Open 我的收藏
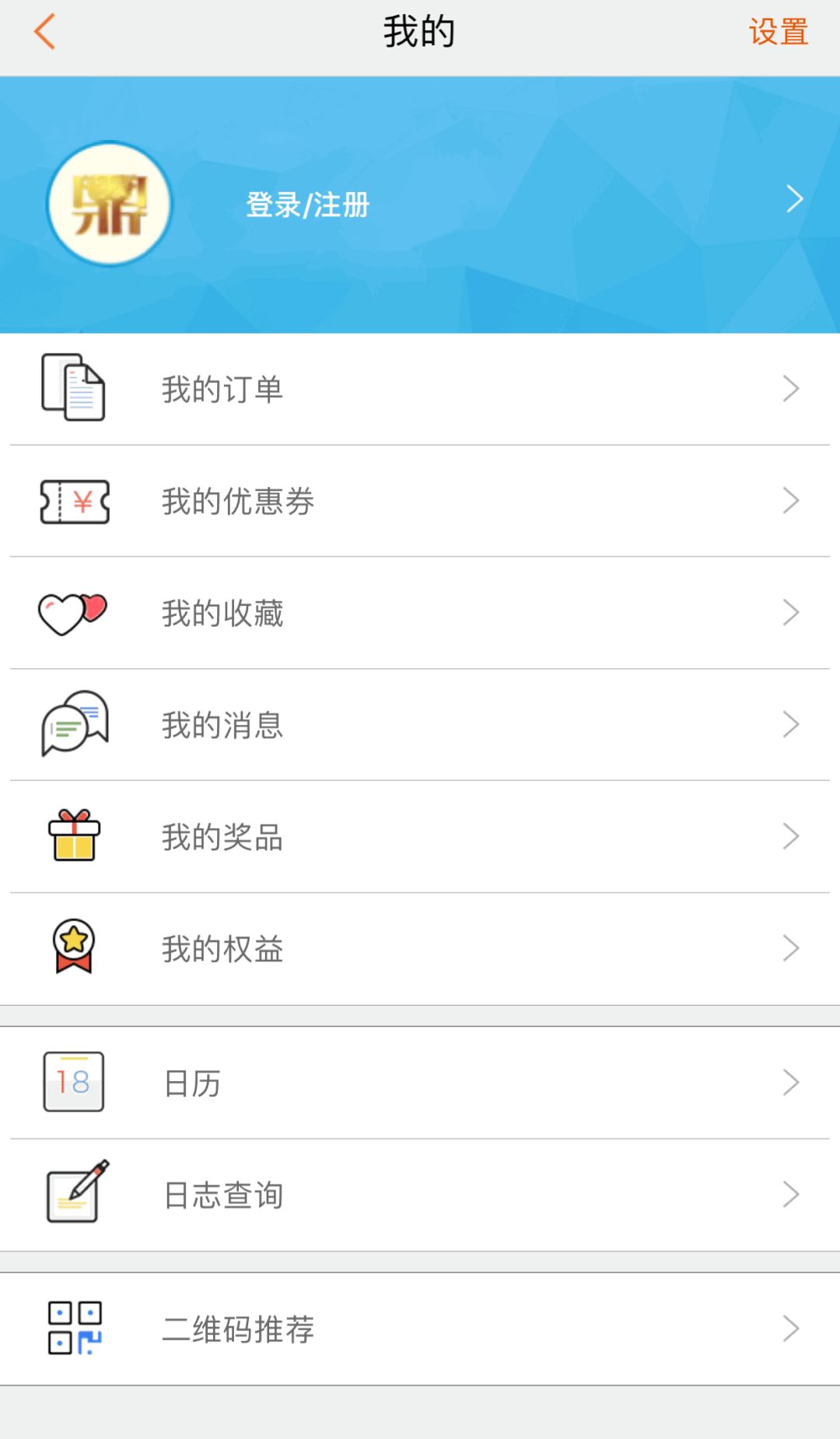840x1439 pixels. [420, 613]
